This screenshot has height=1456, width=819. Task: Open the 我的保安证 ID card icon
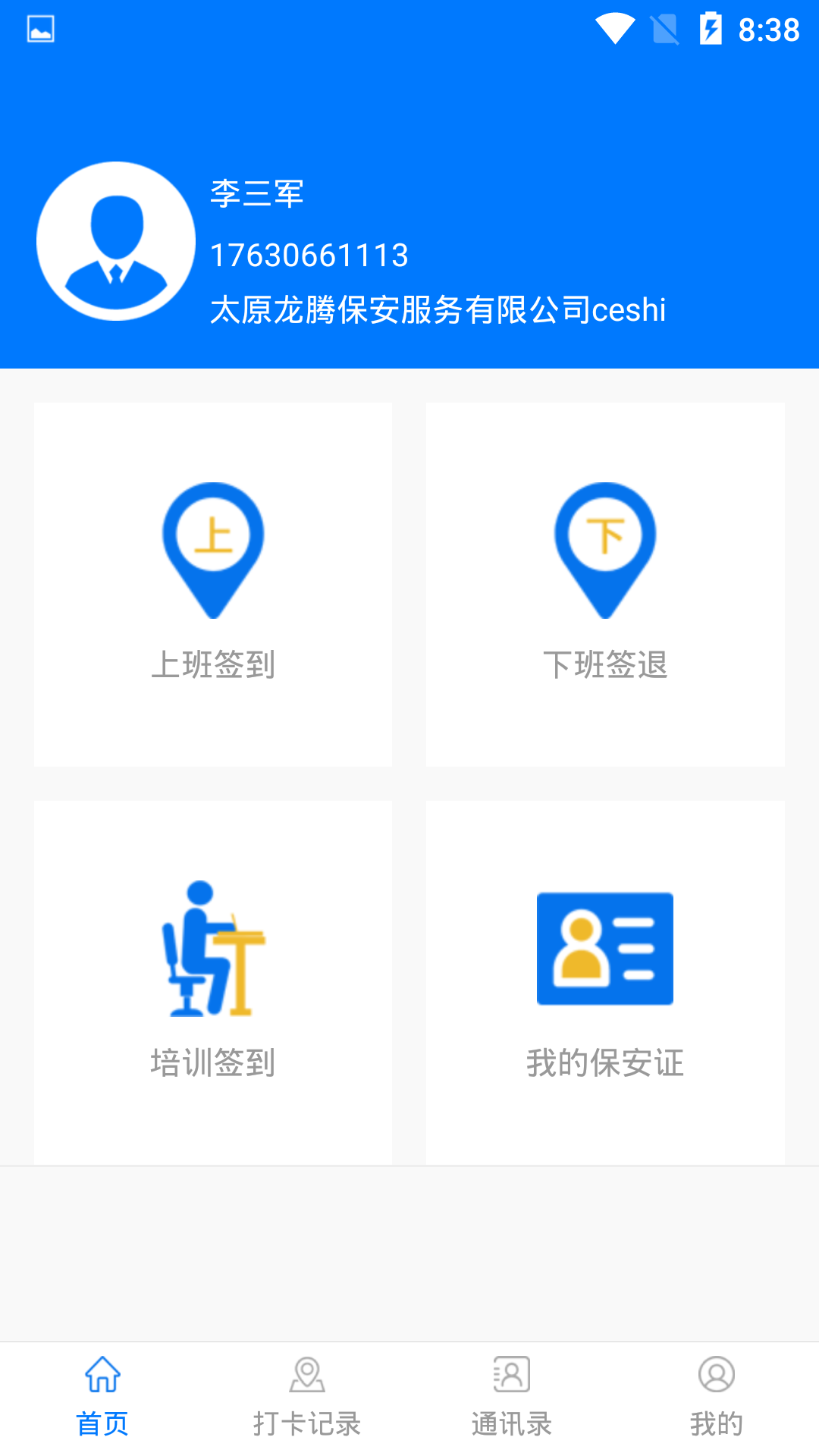[604, 948]
